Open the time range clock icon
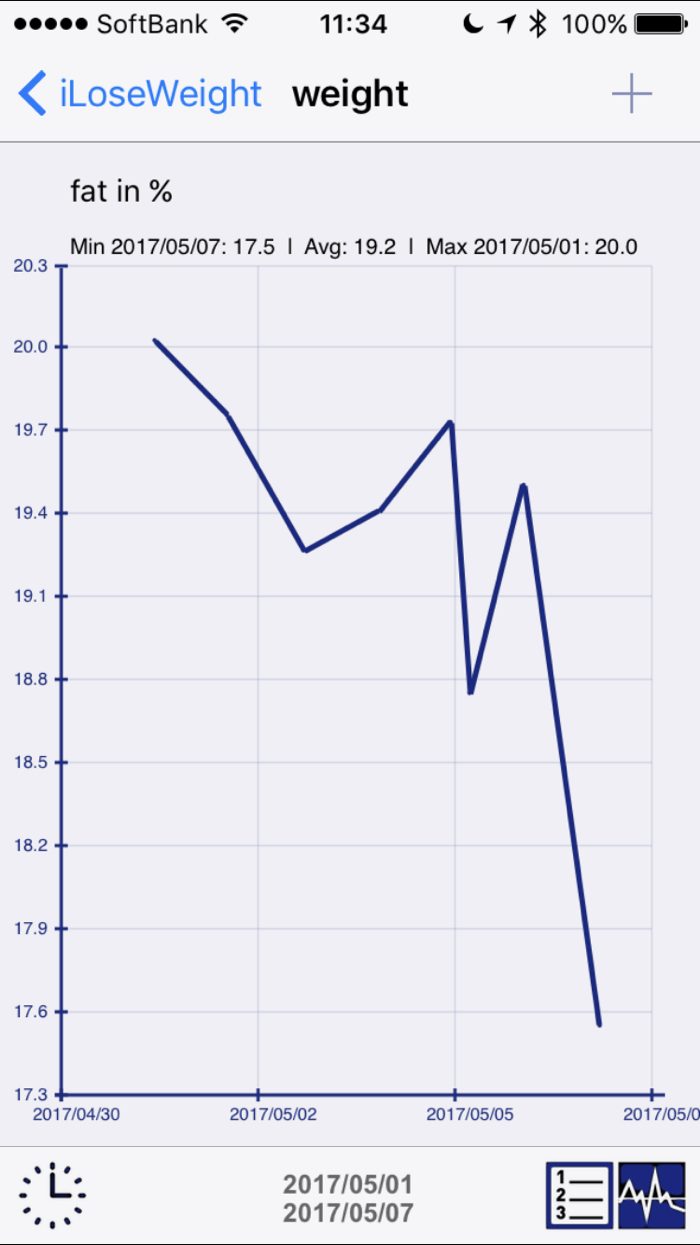The height and width of the screenshot is (1245, 700). (x=52, y=1195)
